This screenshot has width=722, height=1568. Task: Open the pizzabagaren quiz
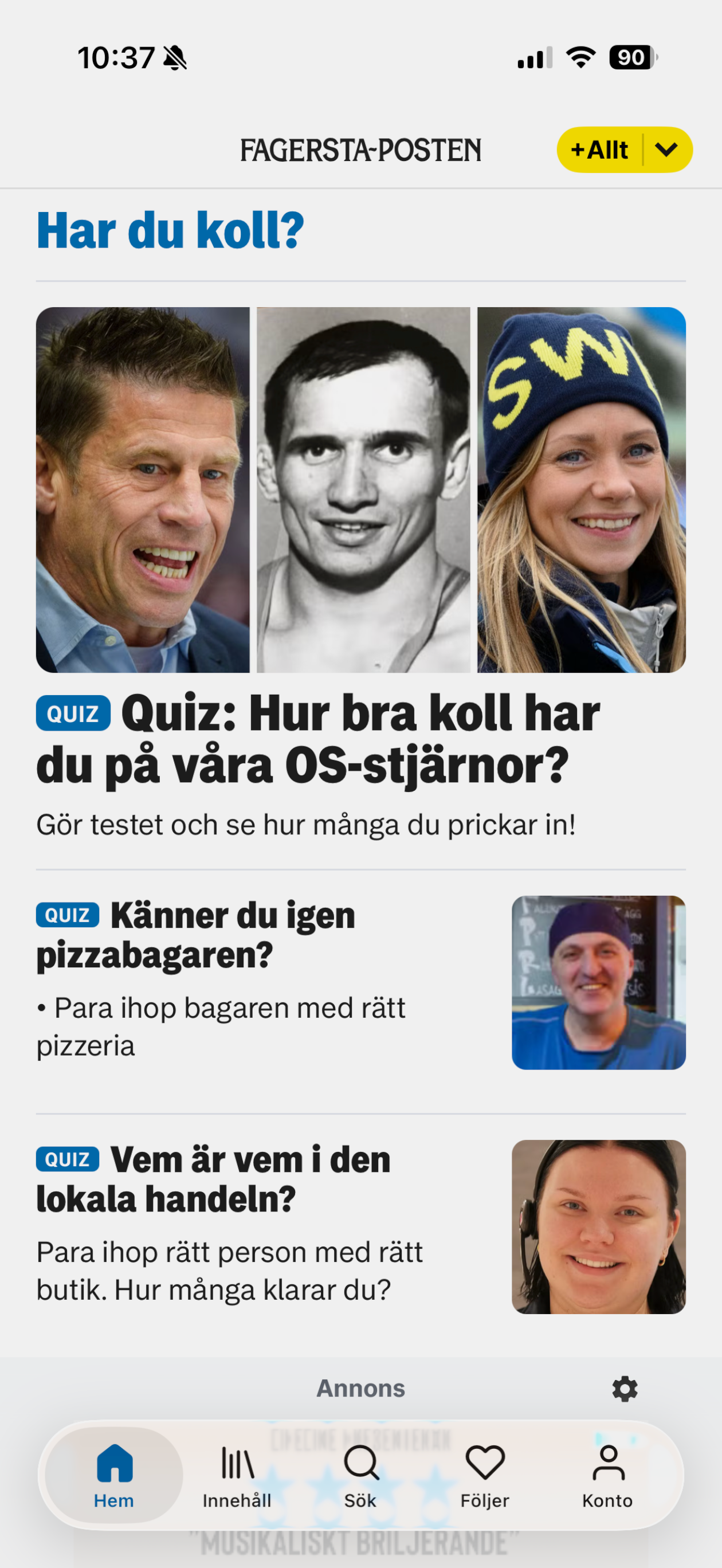tap(195, 935)
